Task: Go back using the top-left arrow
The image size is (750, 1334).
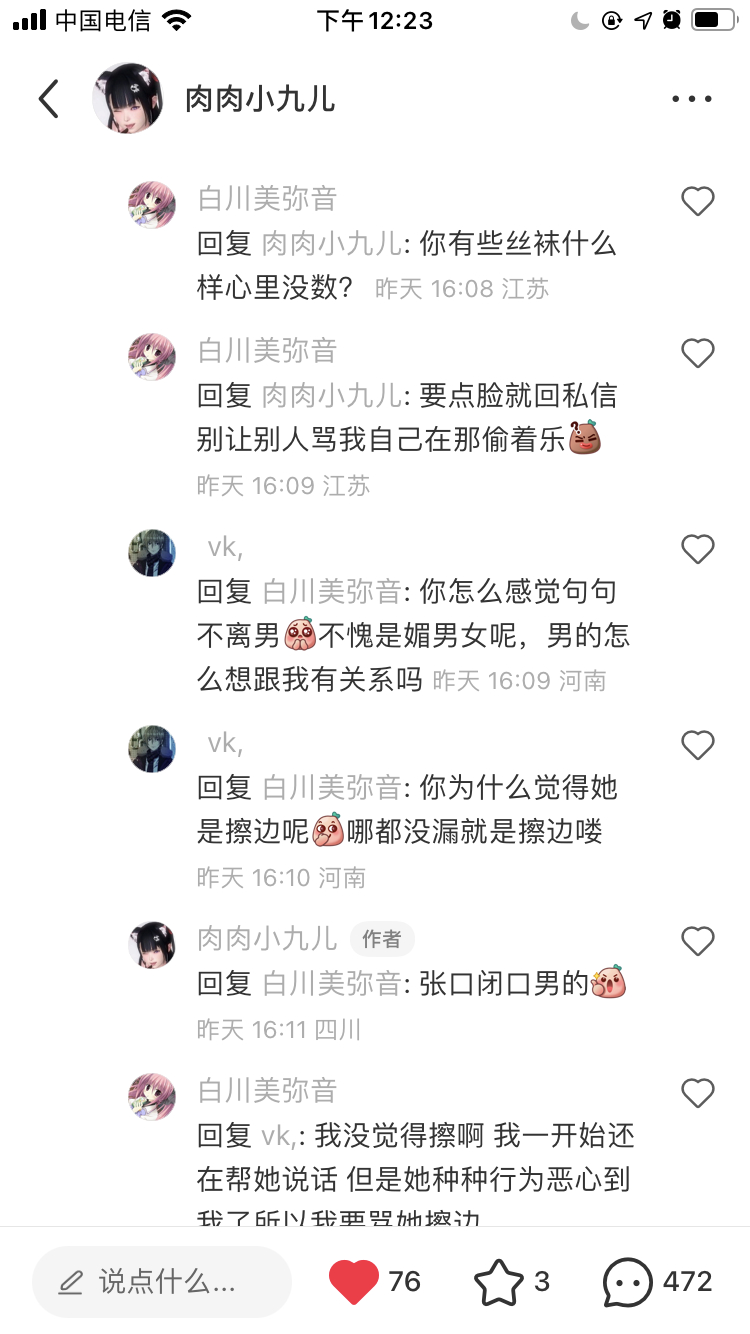Action: (49, 99)
